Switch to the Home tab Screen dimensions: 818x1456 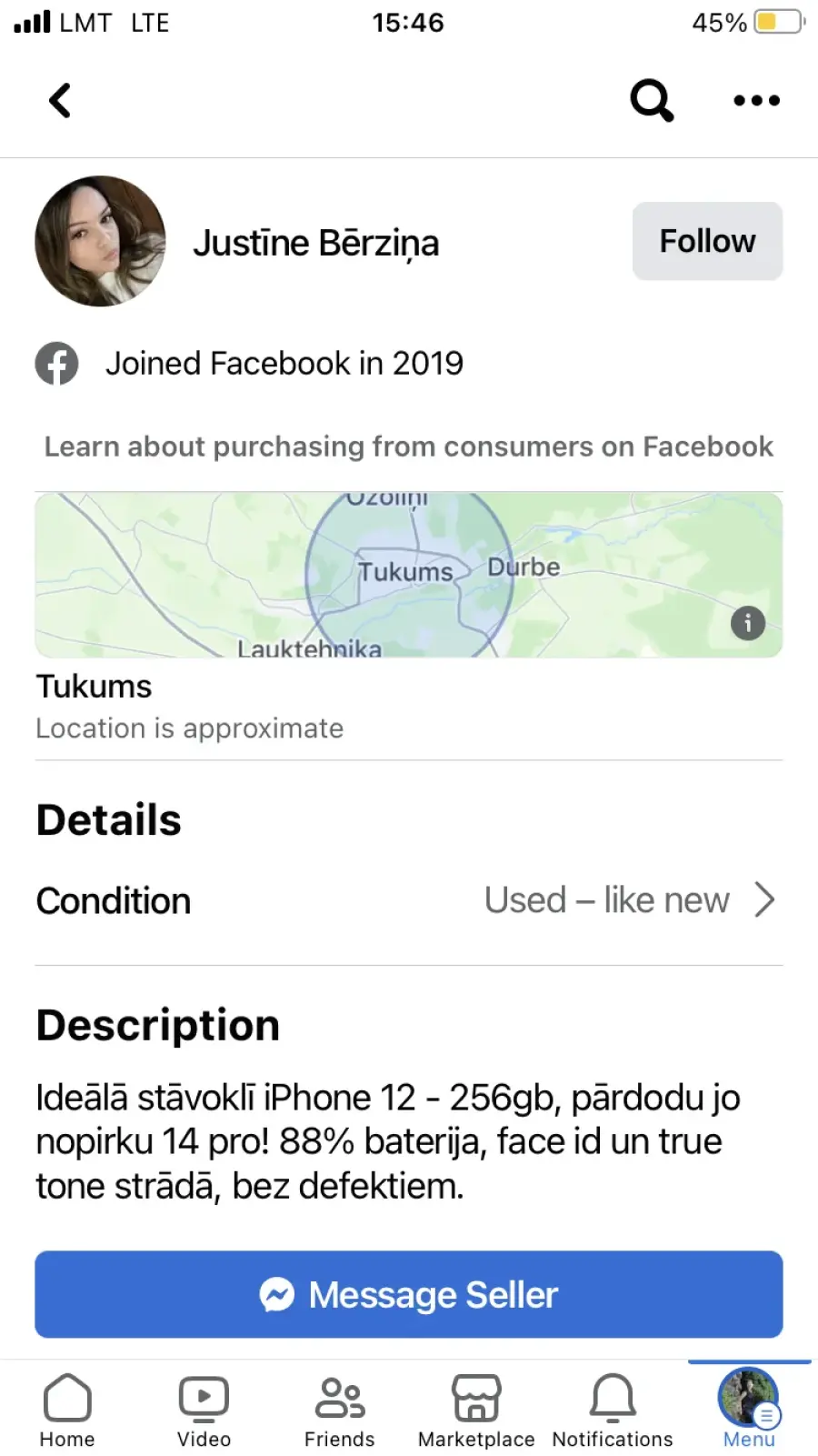(x=67, y=1411)
